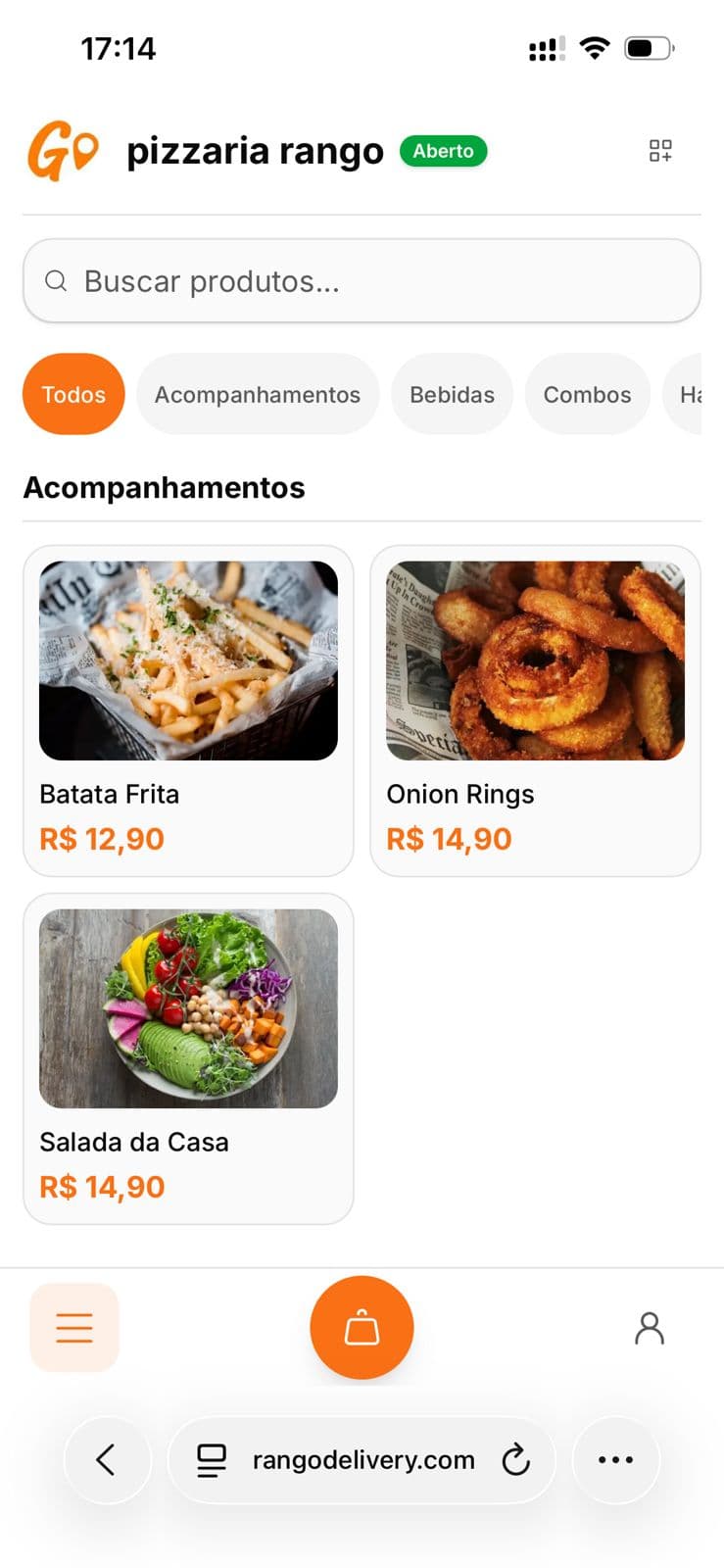Click the Buscar produtos search field
724x1568 pixels.
click(x=362, y=281)
